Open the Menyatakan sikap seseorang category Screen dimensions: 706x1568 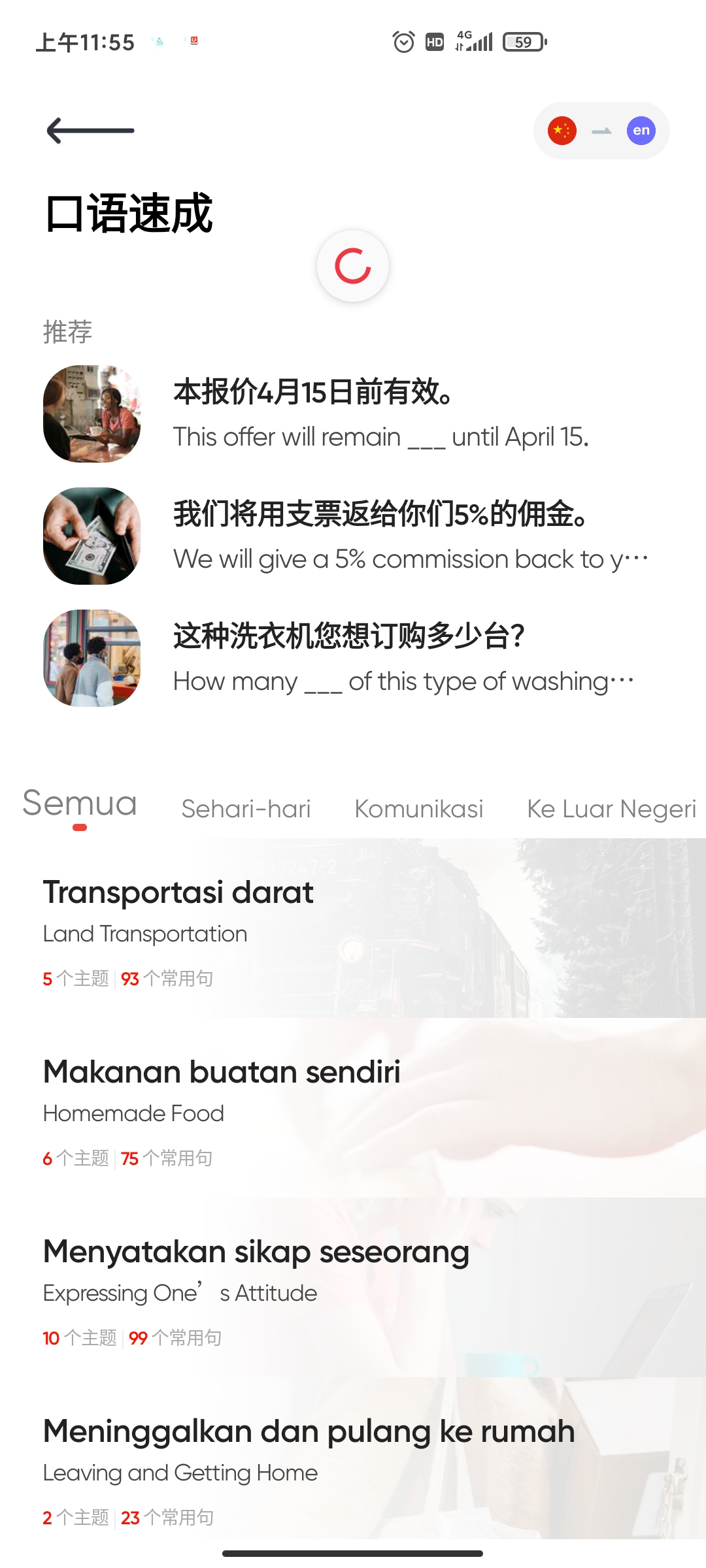(x=353, y=1287)
